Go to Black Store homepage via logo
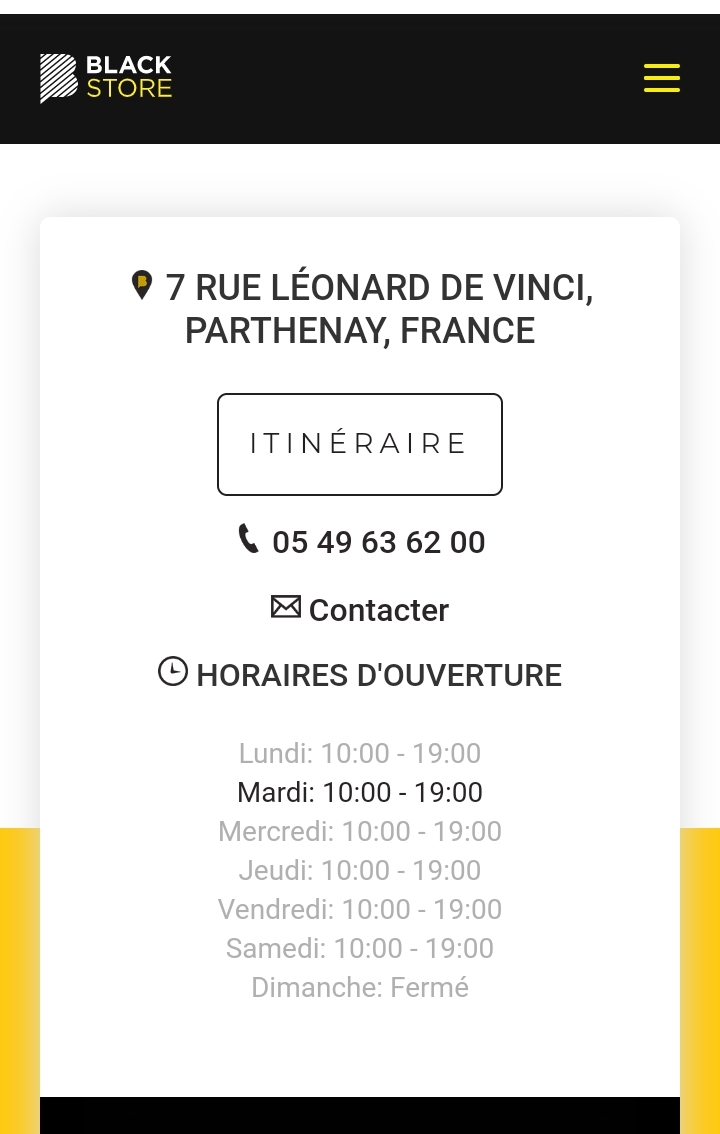The width and height of the screenshot is (720, 1134). (106, 78)
